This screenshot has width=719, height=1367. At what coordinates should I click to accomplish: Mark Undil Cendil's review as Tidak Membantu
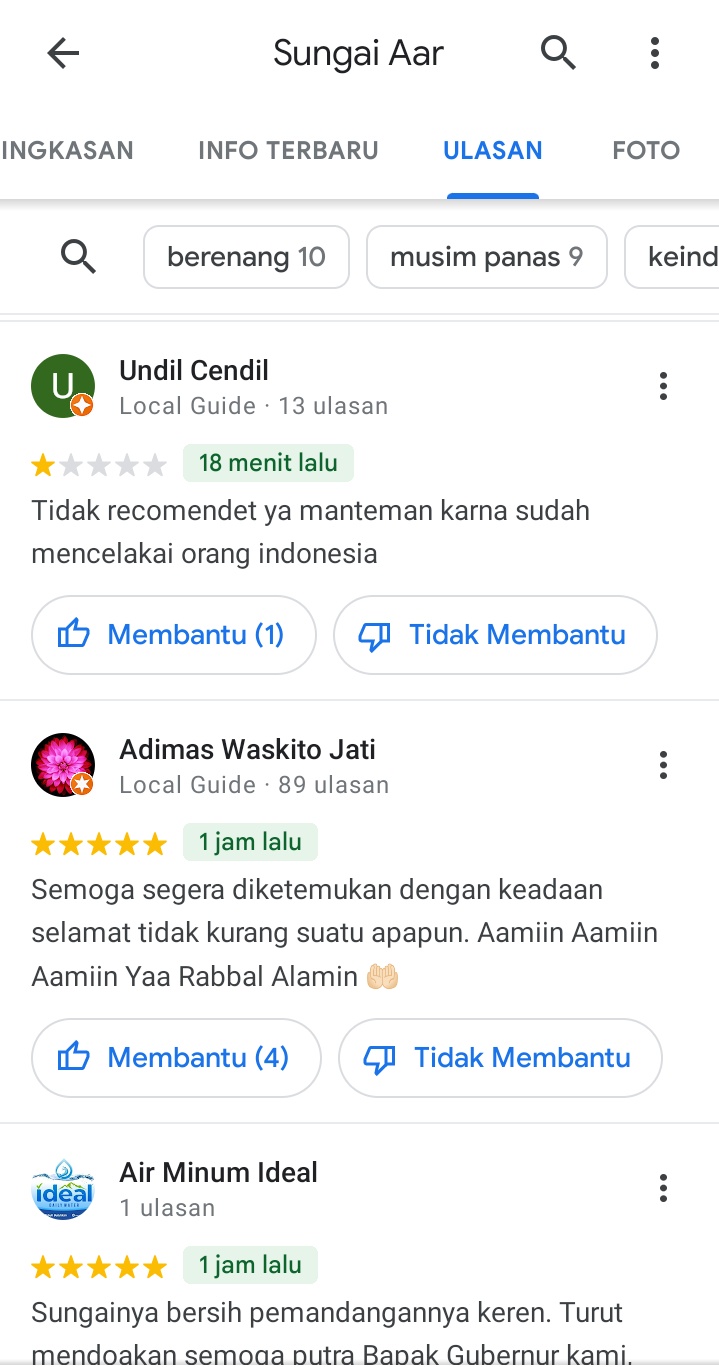[495, 635]
